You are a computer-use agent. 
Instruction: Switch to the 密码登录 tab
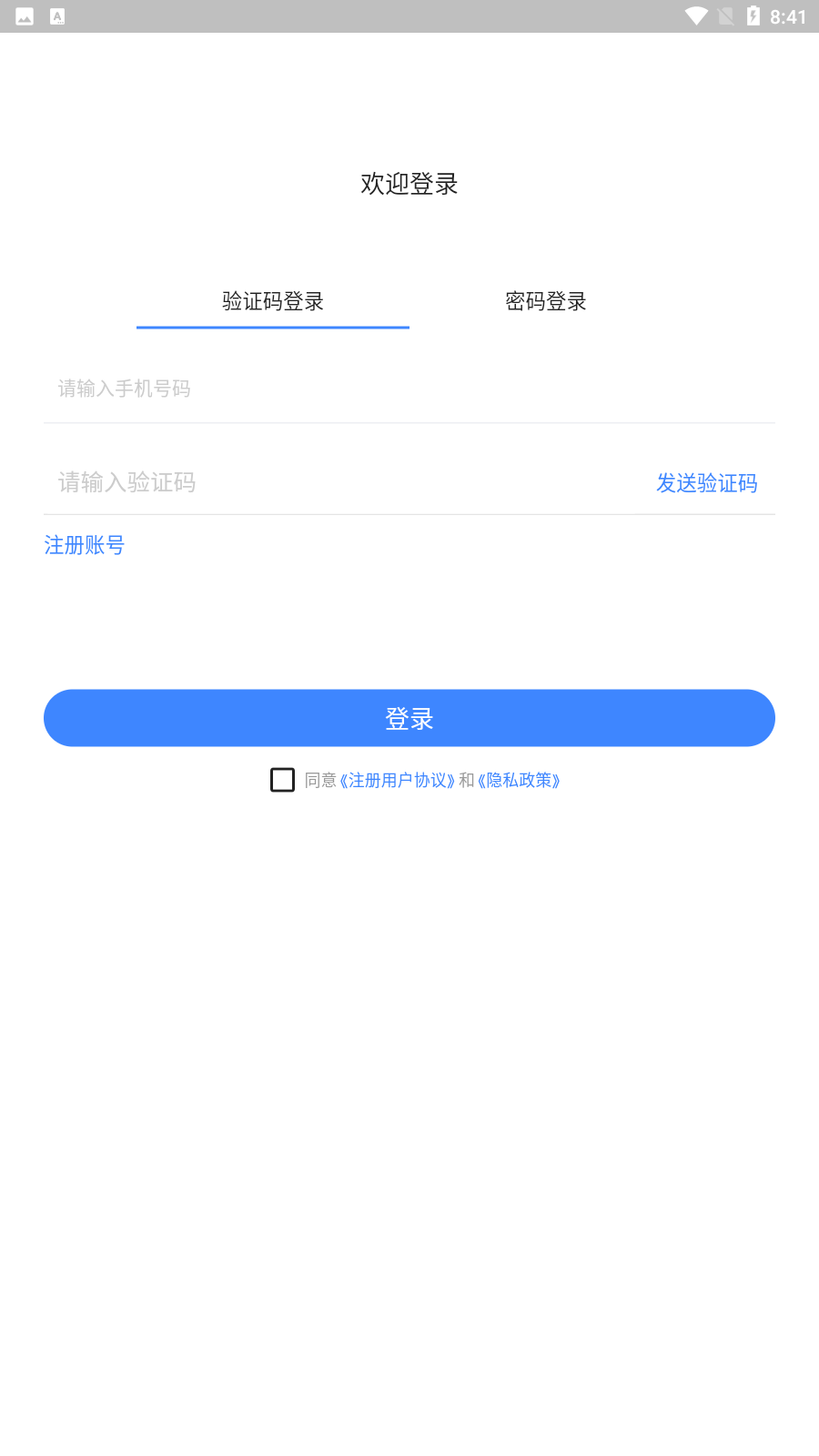coord(545,301)
